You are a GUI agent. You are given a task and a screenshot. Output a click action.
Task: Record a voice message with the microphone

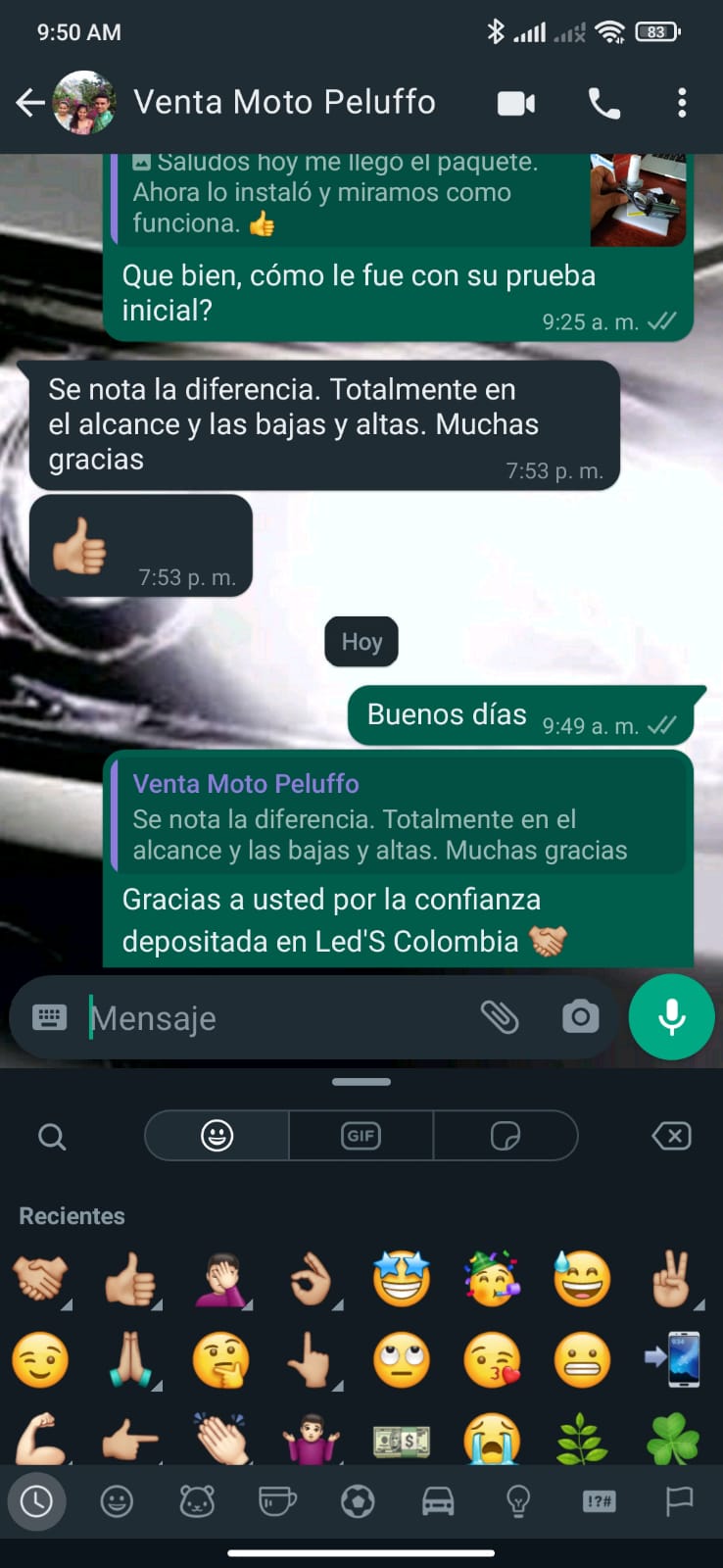[x=672, y=1017]
